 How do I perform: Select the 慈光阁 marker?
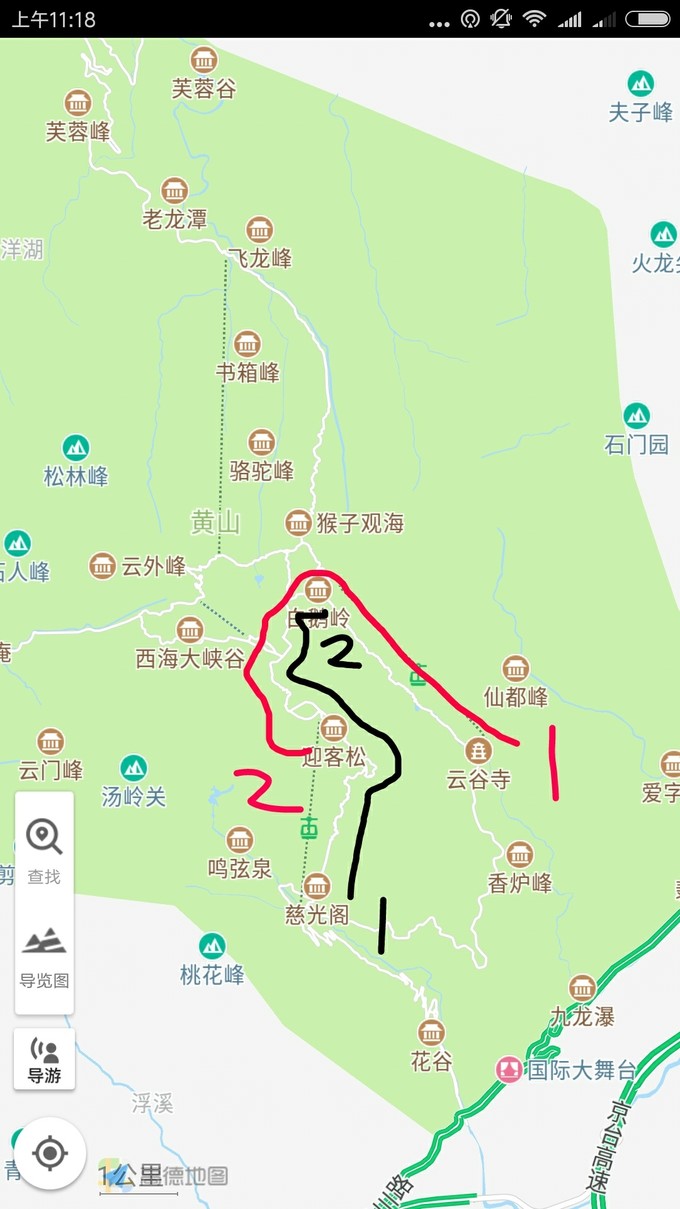pyautogui.click(x=317, y=887)
